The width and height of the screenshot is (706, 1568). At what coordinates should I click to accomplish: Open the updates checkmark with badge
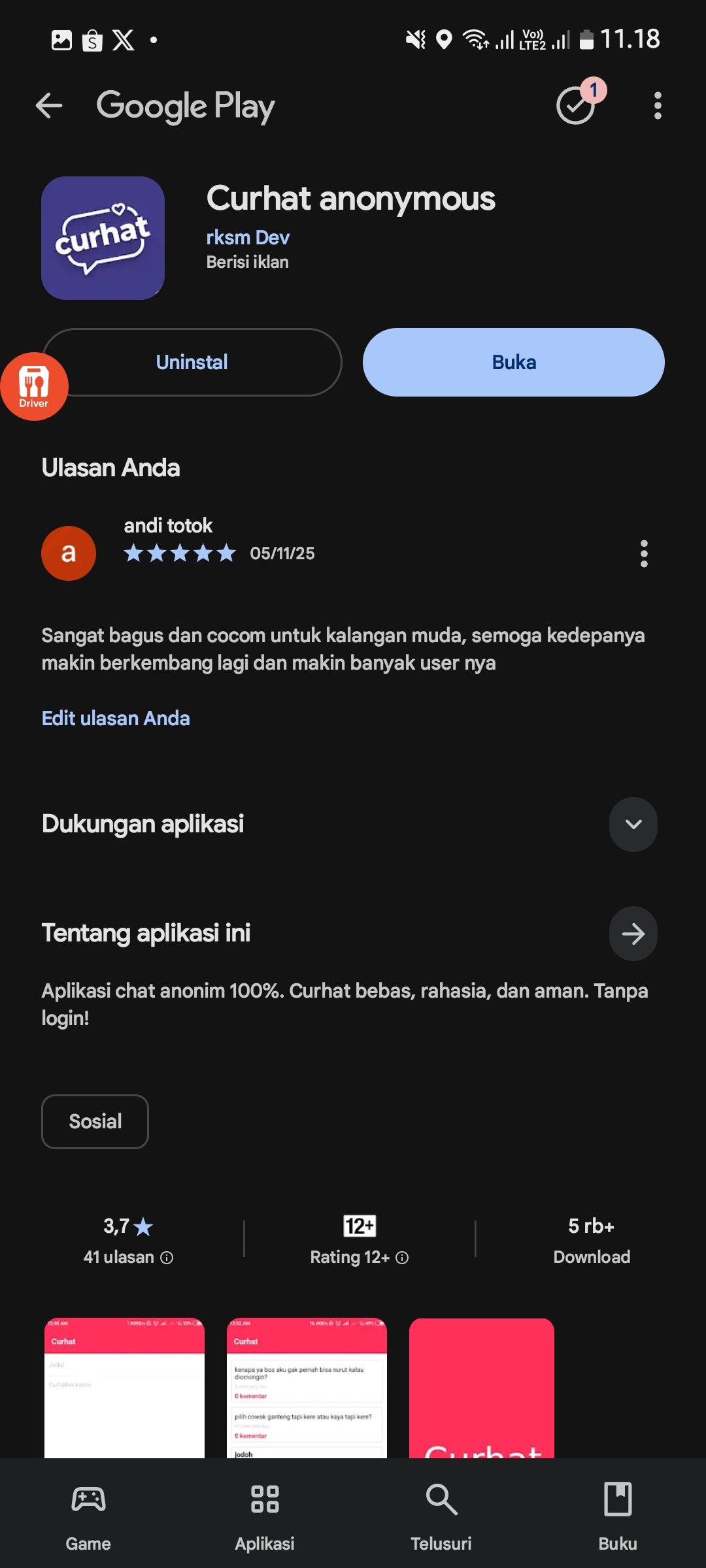[576, 105]
